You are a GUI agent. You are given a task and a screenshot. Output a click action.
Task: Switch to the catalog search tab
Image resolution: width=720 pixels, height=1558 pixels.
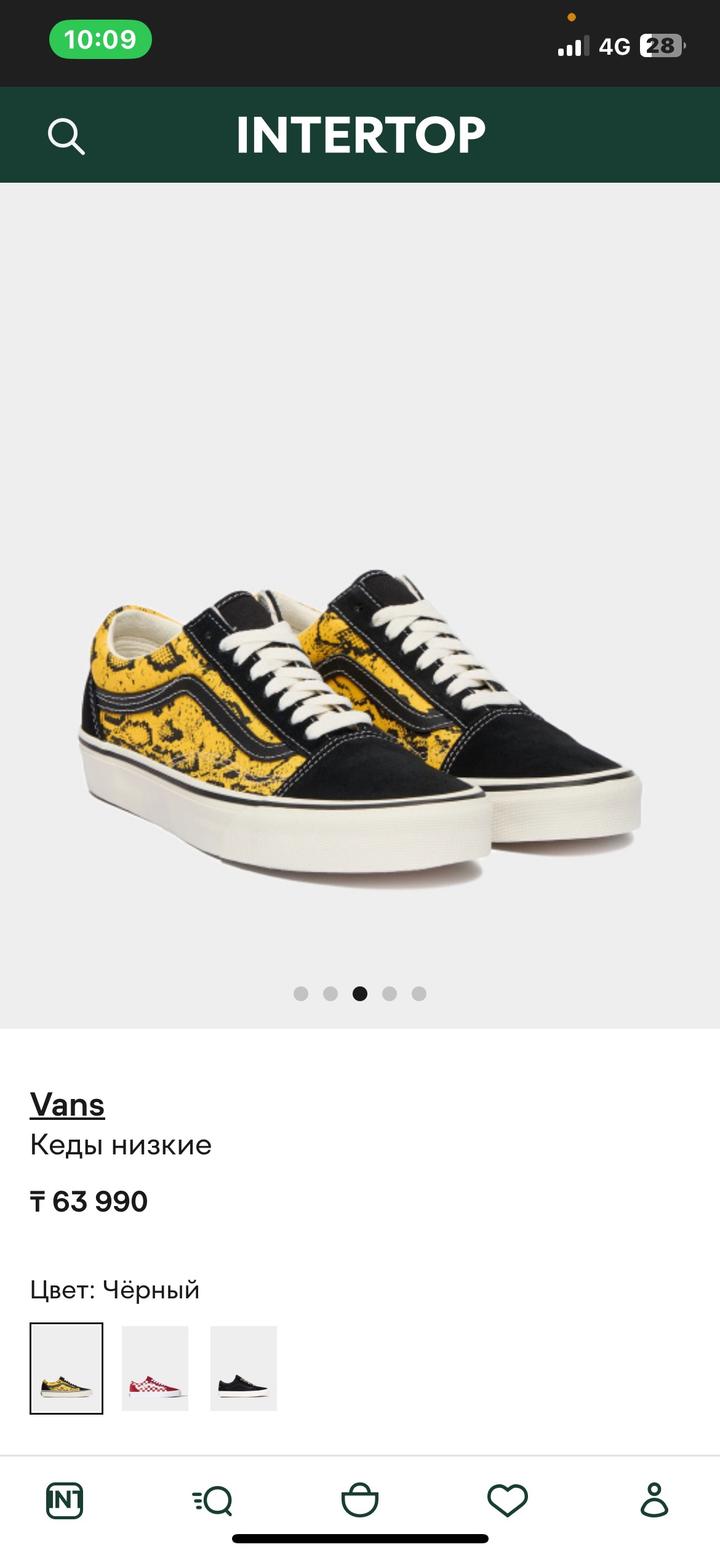click(212, 1500)
